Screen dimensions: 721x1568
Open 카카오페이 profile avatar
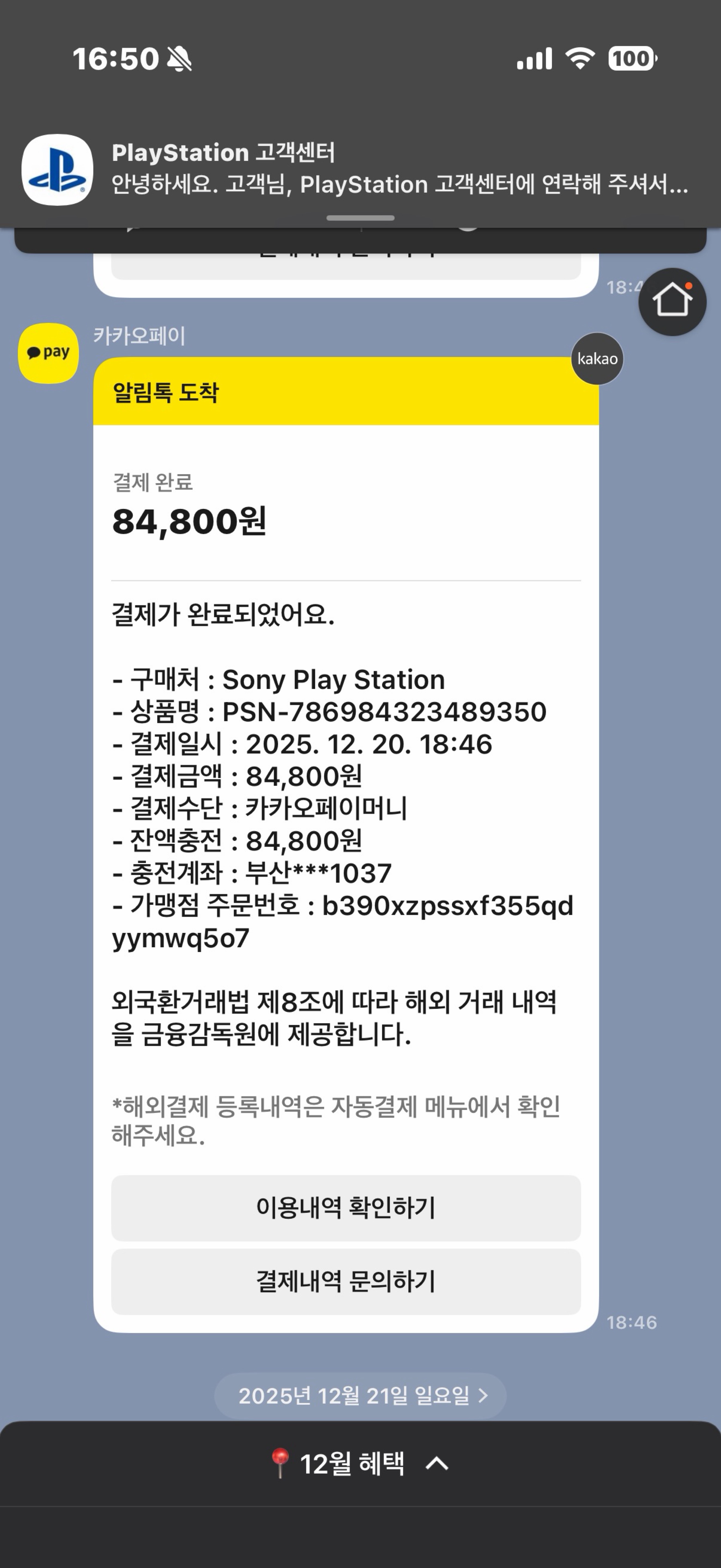[48, 353]
